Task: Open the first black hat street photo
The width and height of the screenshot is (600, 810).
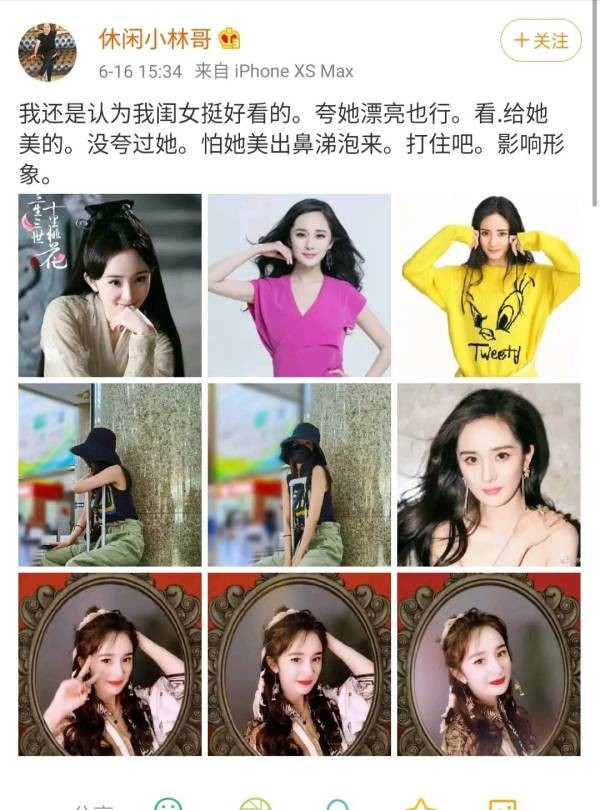Action: tap(110, 474)
